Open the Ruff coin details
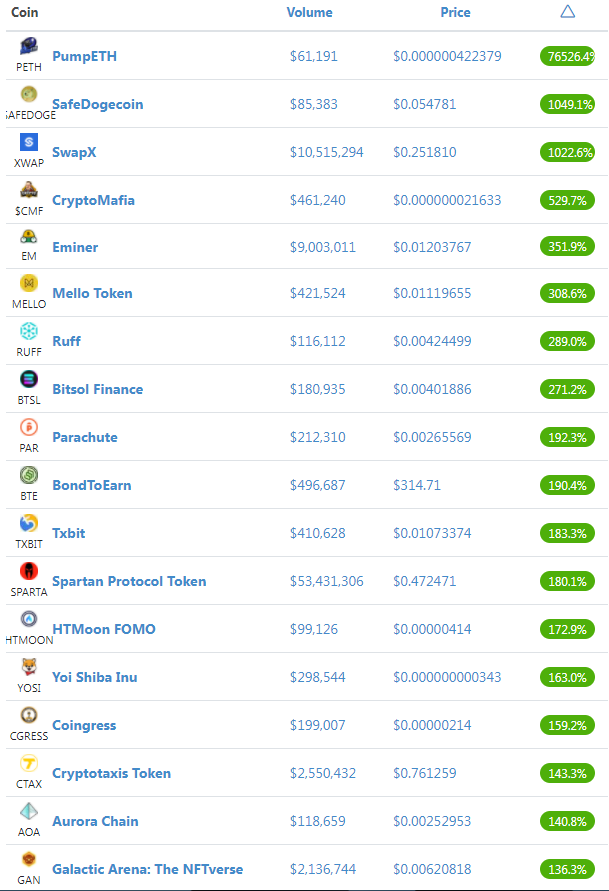The width and height of the screenshot is (609, 891). point(66,341)
